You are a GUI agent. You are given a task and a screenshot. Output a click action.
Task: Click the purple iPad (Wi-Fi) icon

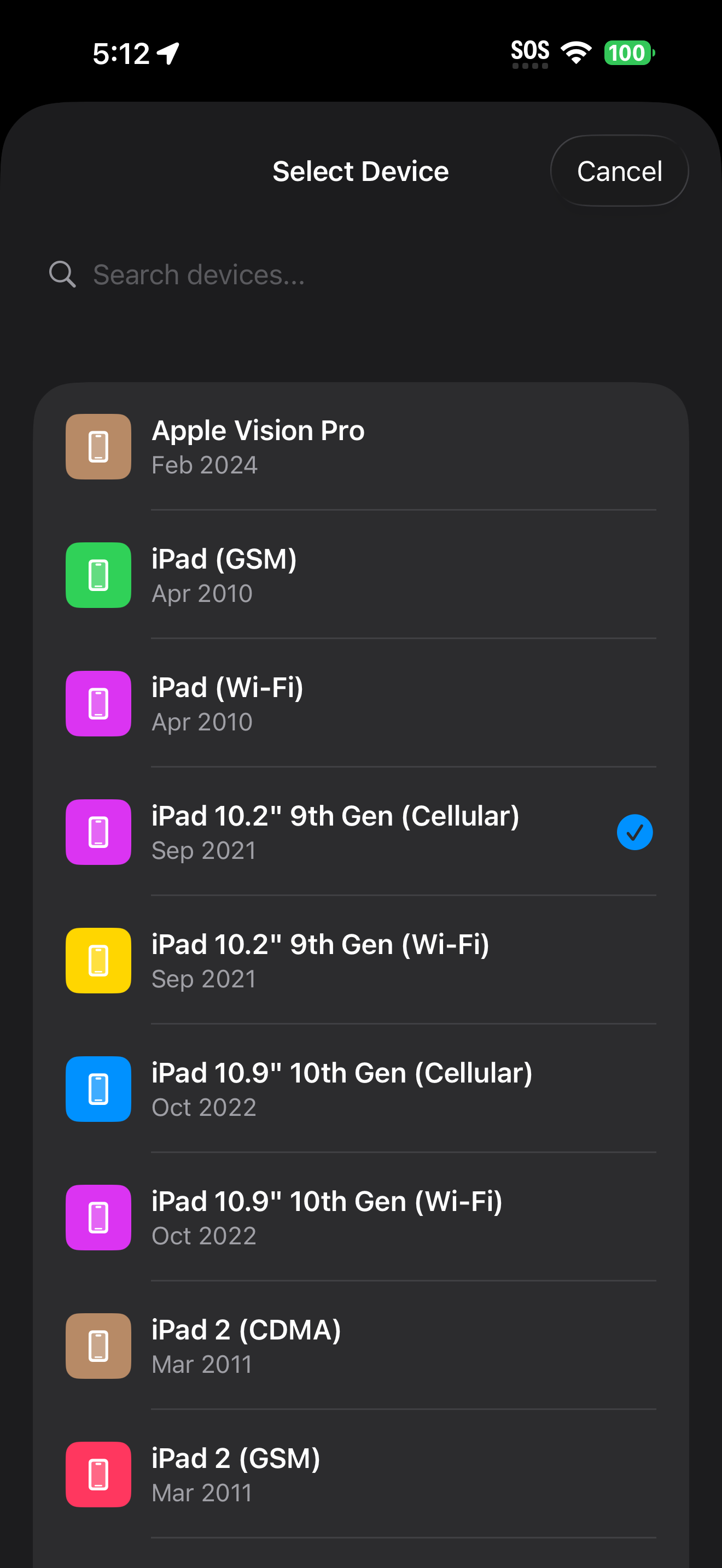(x=98, y=704)
